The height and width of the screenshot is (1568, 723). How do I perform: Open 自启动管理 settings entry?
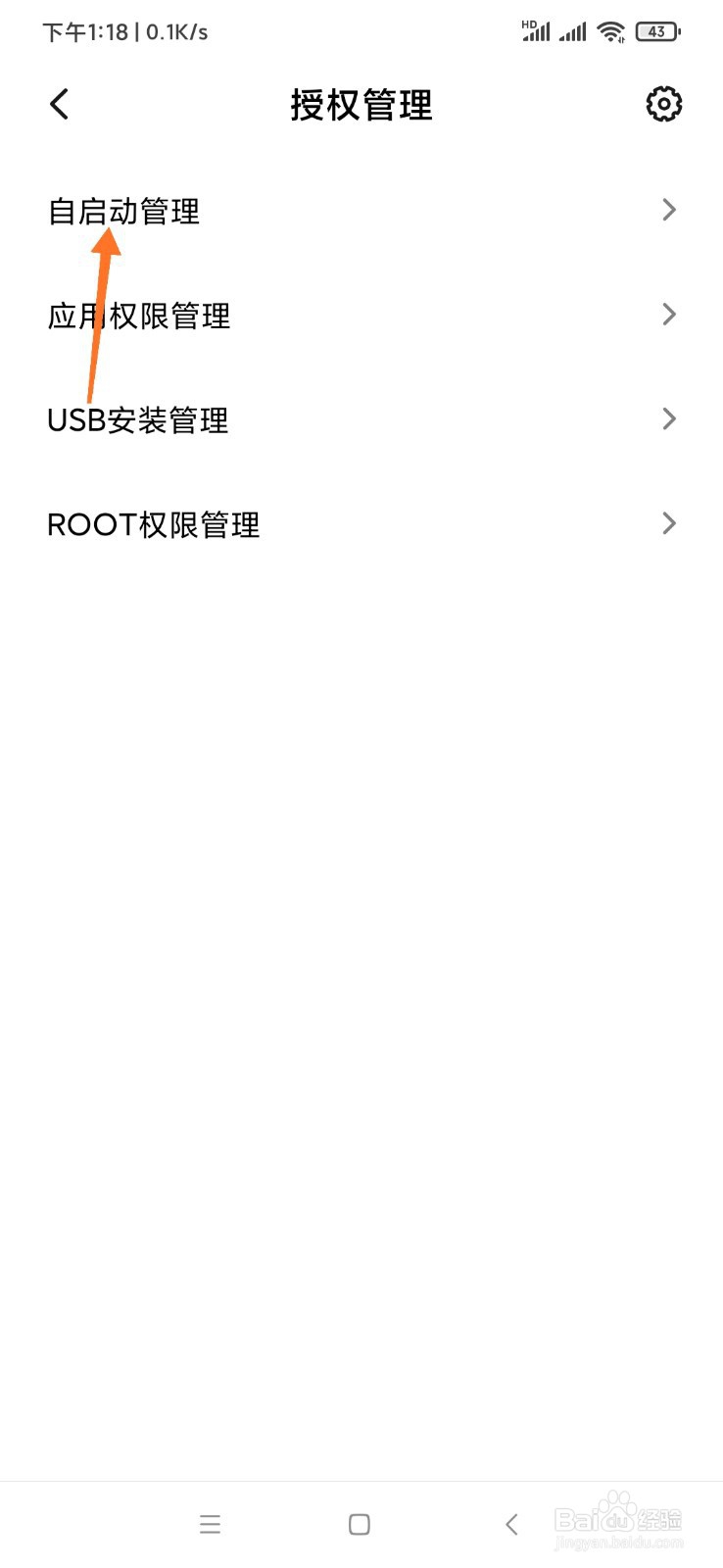124,210
